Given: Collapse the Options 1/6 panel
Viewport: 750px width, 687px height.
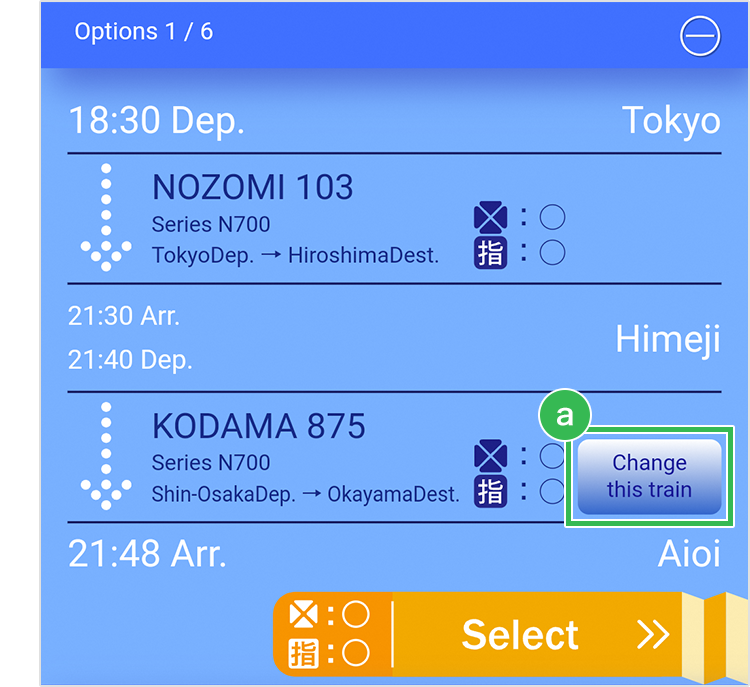Looking at the screenshot, I should pos(699,35).
